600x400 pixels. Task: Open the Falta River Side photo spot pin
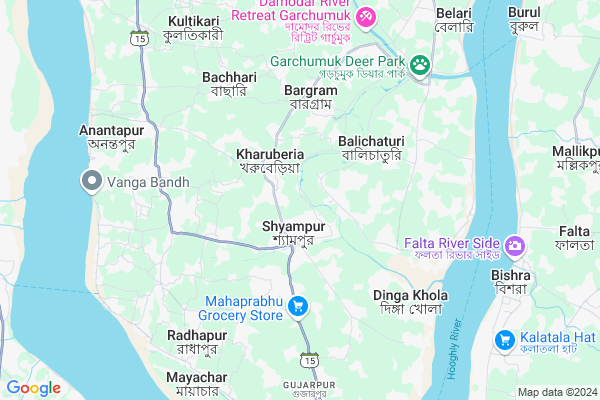coord(515,245)
